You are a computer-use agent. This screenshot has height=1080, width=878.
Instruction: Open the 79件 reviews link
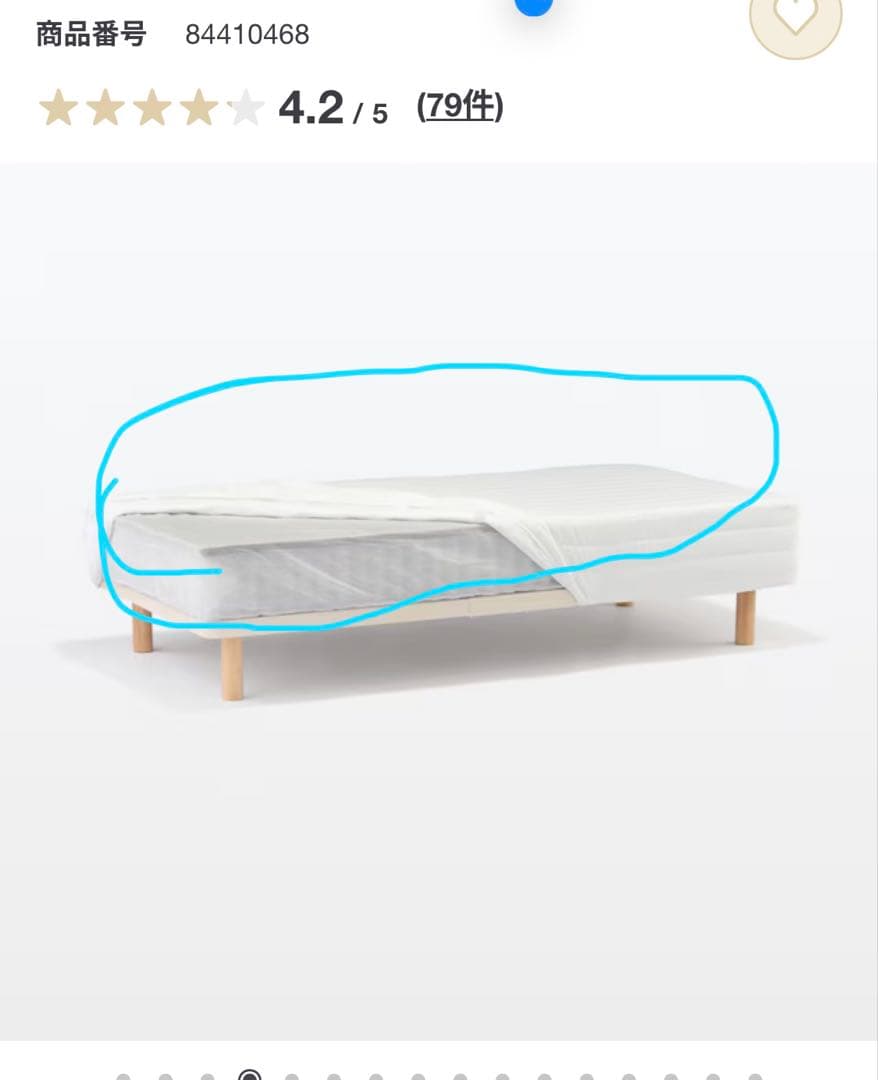click(x=460, y=107)
